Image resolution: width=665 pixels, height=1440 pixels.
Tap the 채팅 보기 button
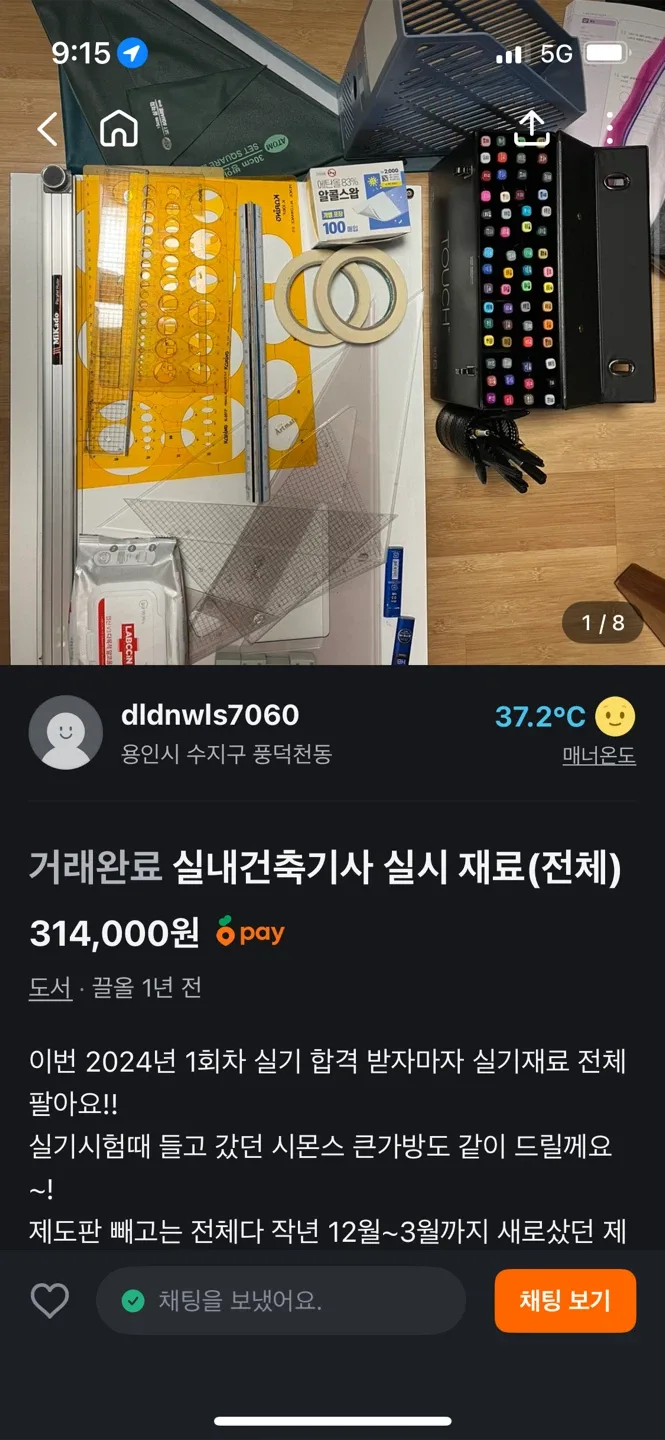point(565,1300)
